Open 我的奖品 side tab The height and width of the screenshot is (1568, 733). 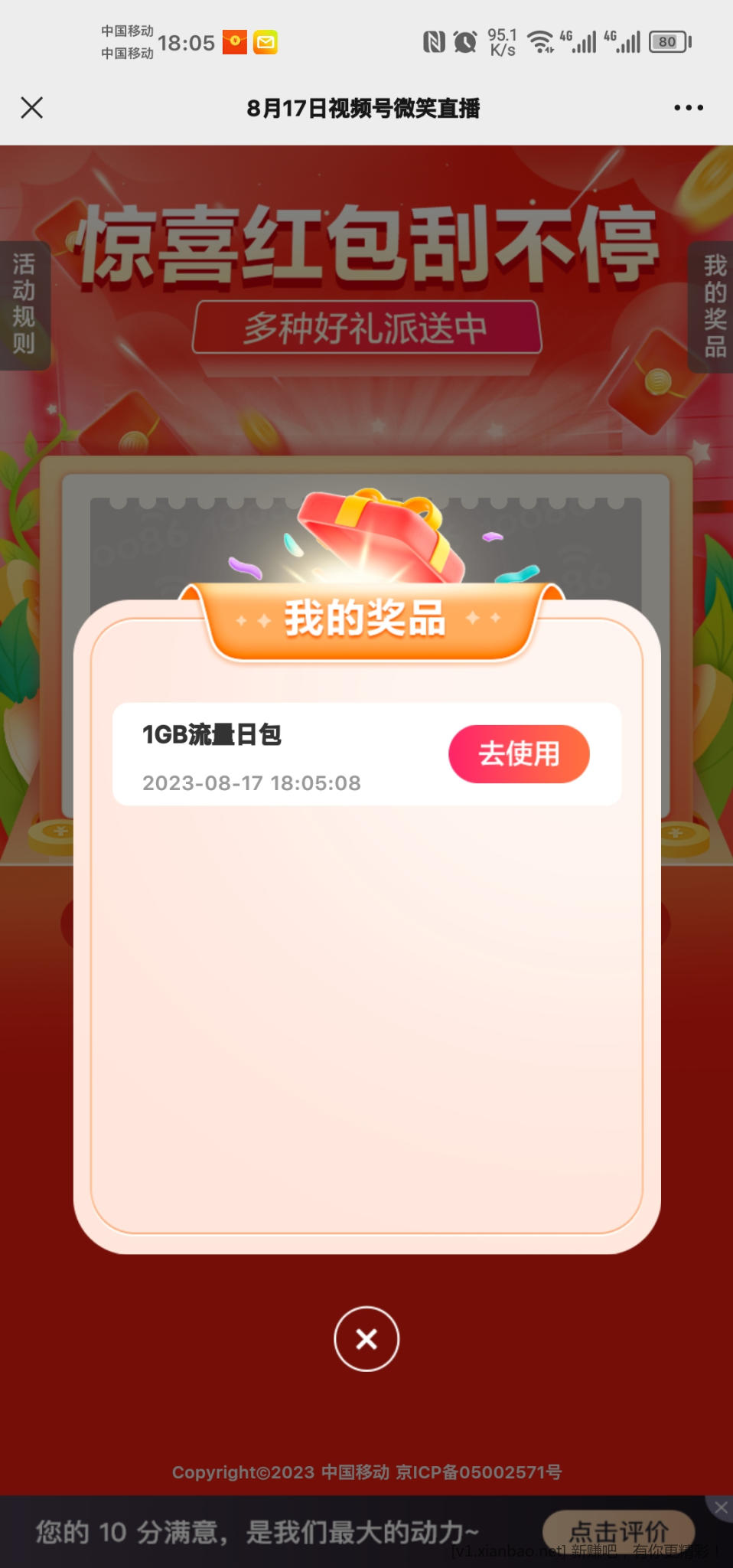(x=714, y=306)
